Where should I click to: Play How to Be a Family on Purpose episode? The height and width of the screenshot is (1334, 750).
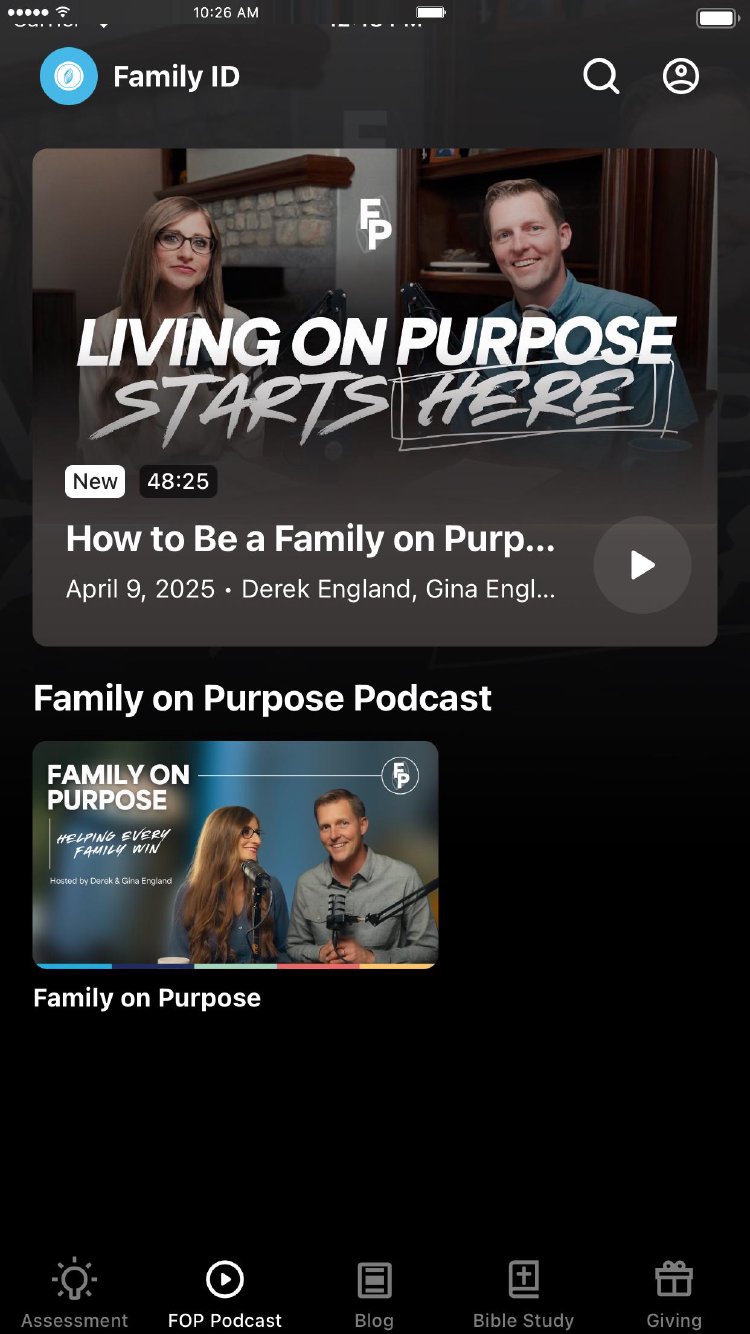click(x=642, y=565)
